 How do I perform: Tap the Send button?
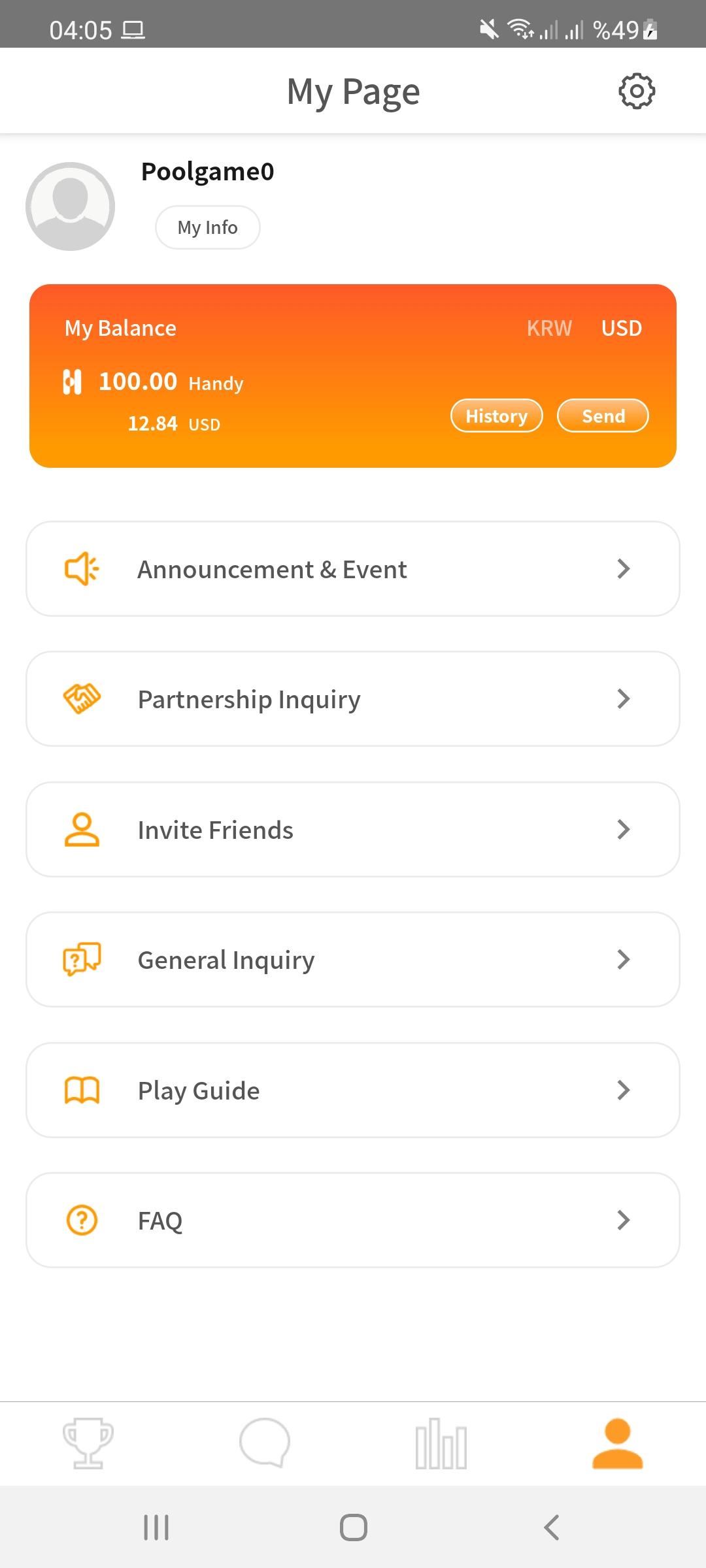[x=603, y=416]
